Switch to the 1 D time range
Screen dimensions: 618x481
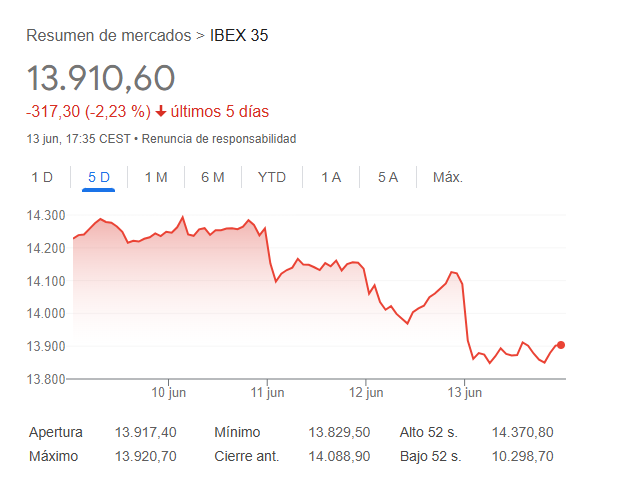(42, 178)
